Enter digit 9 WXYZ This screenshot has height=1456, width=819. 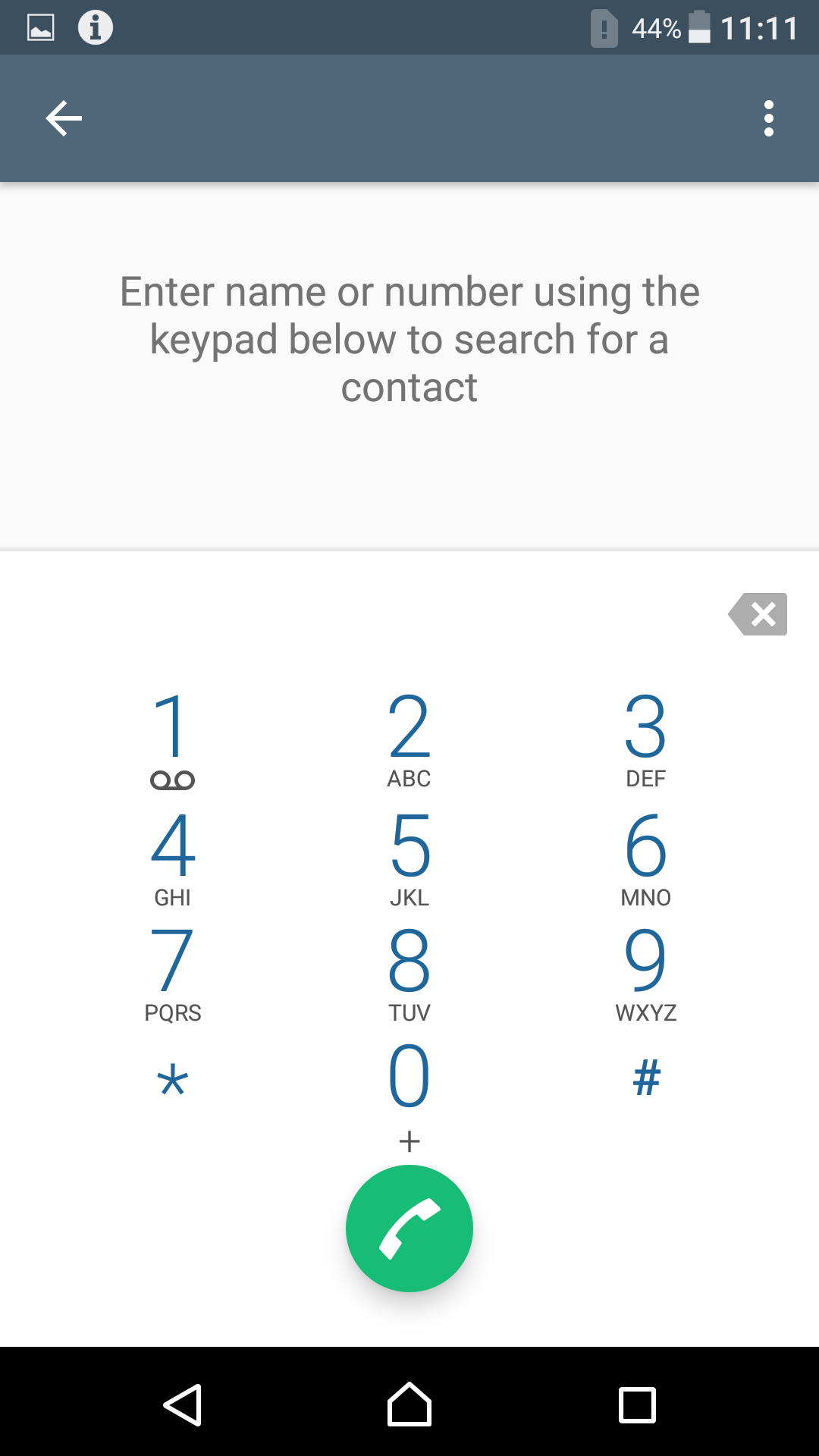pyautogui.click(x=645, y=974)
